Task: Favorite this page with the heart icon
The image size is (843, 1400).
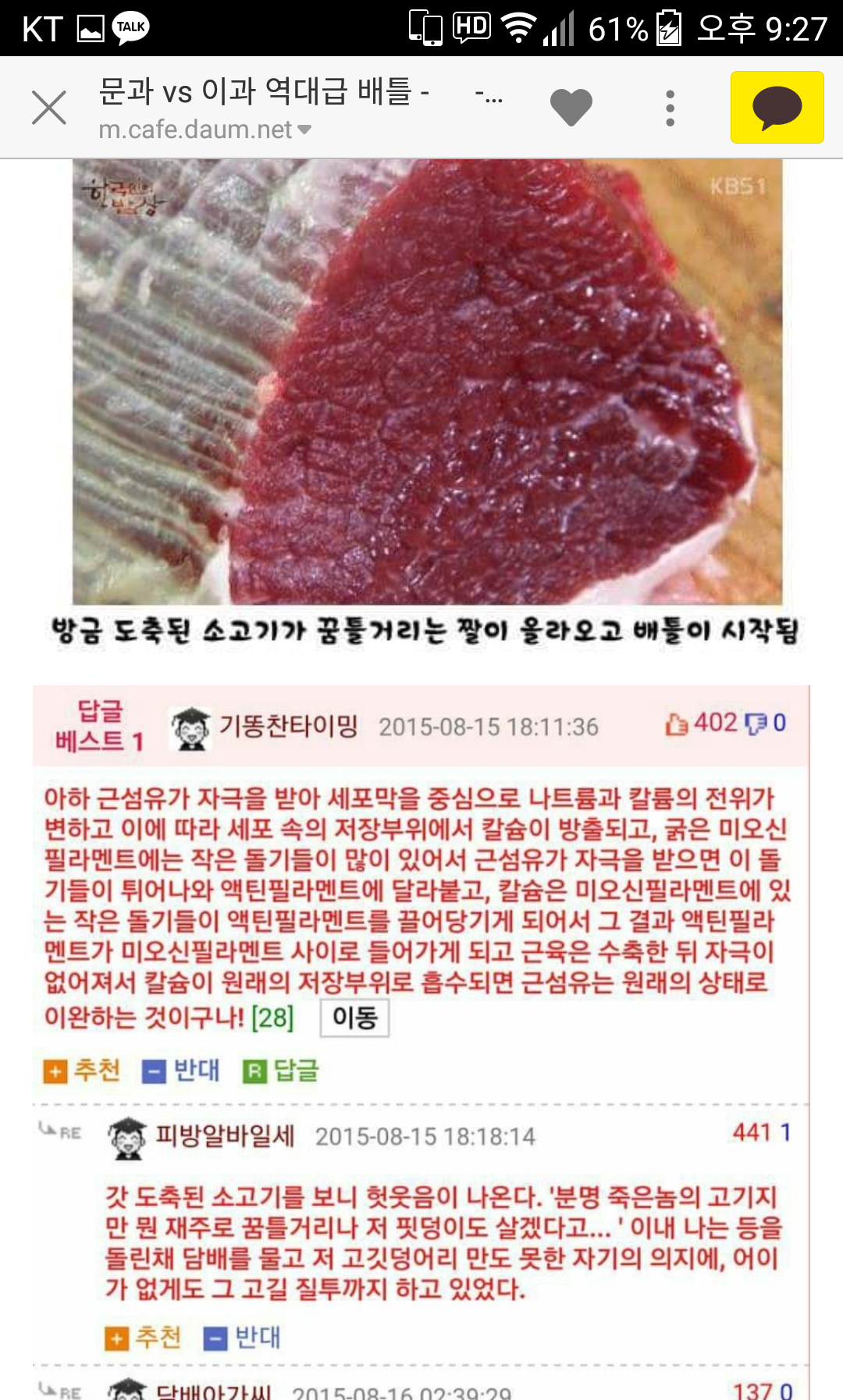Action: point(571,107)
